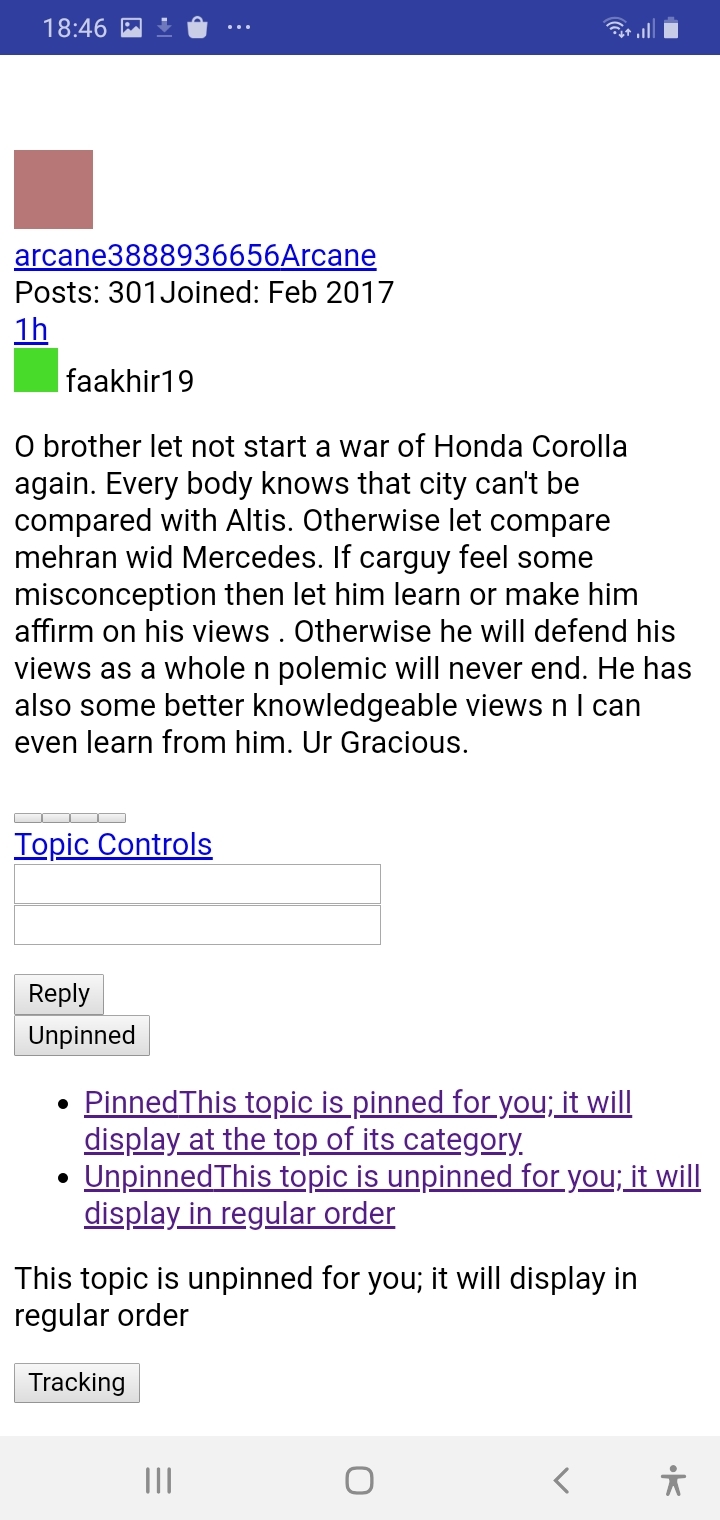Go back using the system back button
This screenshot has width=720, height=1520.
coord(561,1480)
